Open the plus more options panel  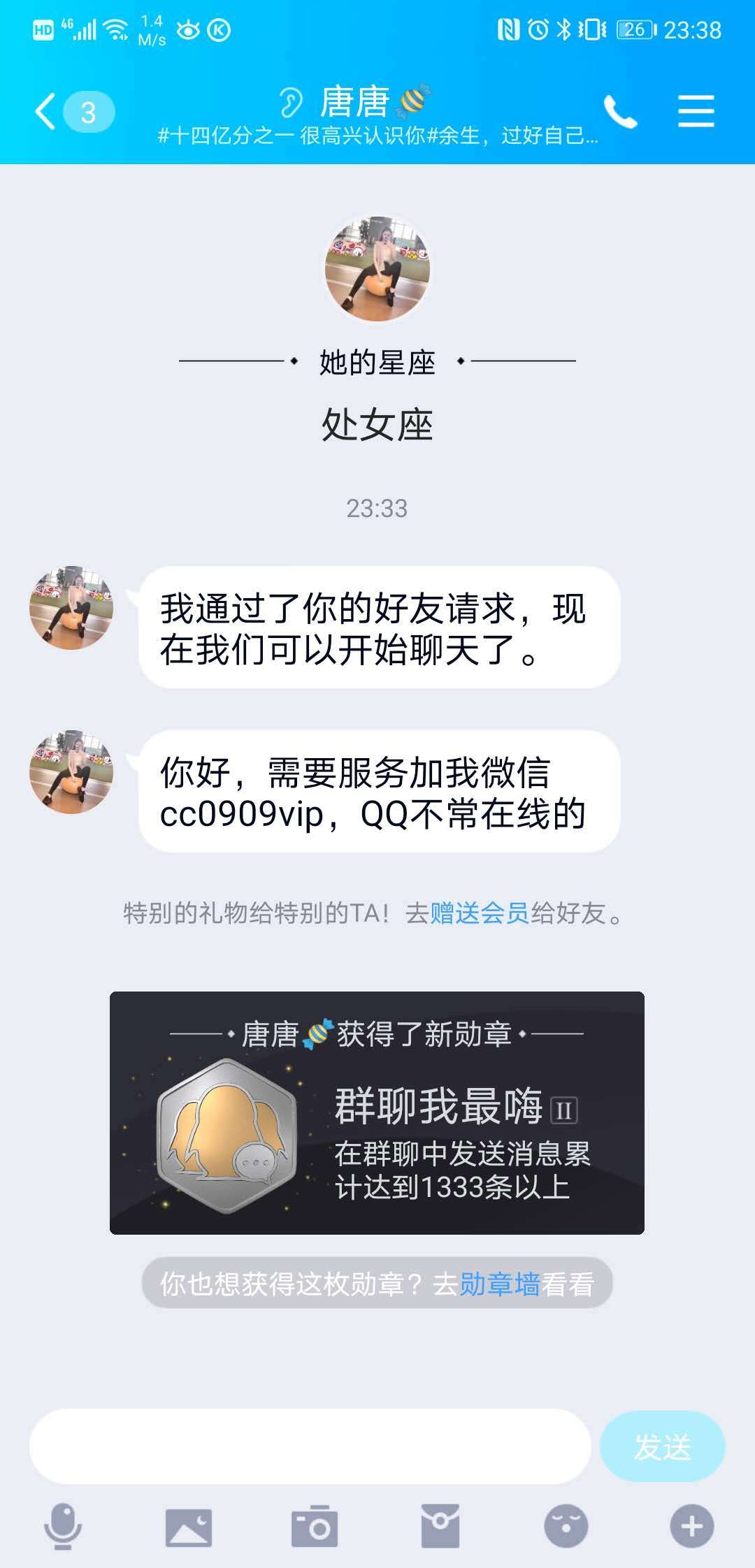point(692,1526)
